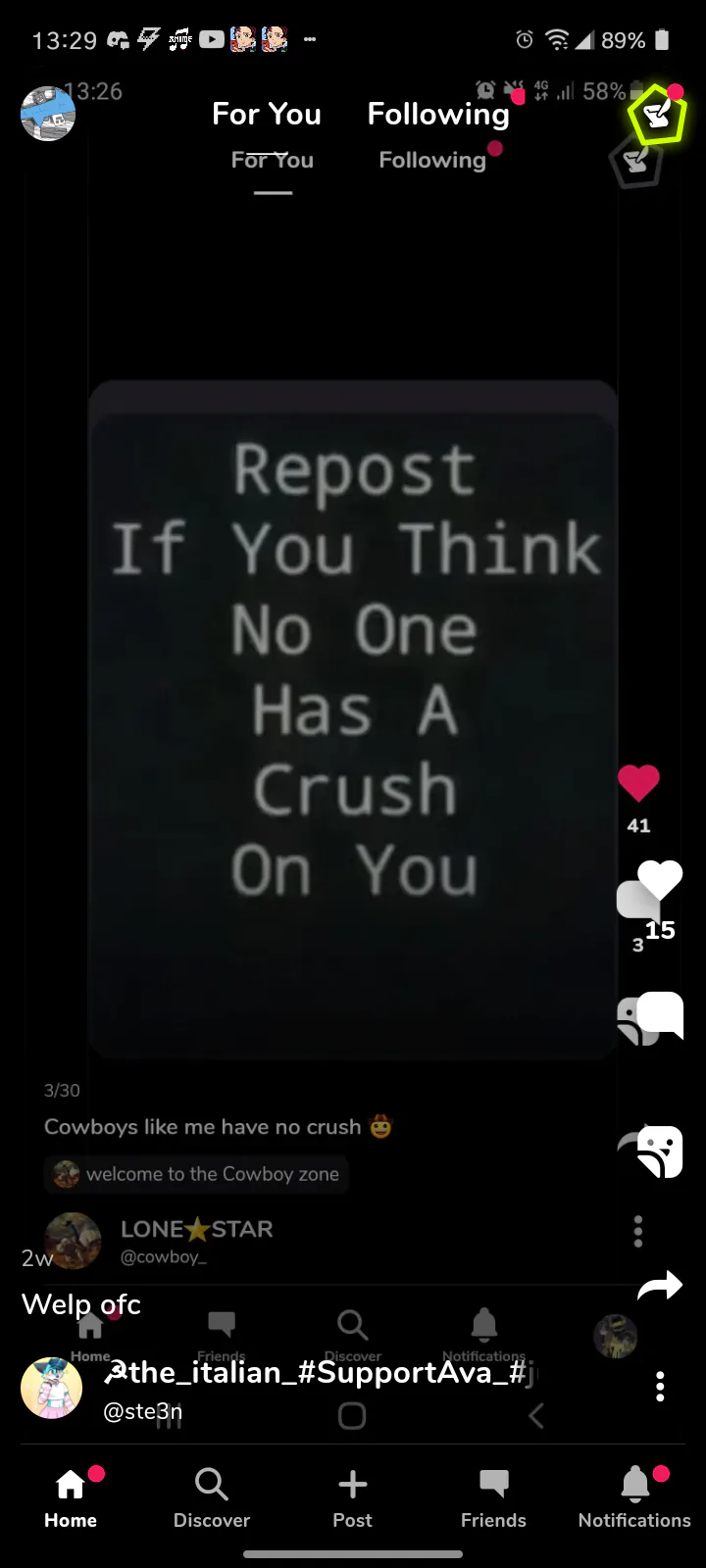Go to the Home tab

[71, 1497]
